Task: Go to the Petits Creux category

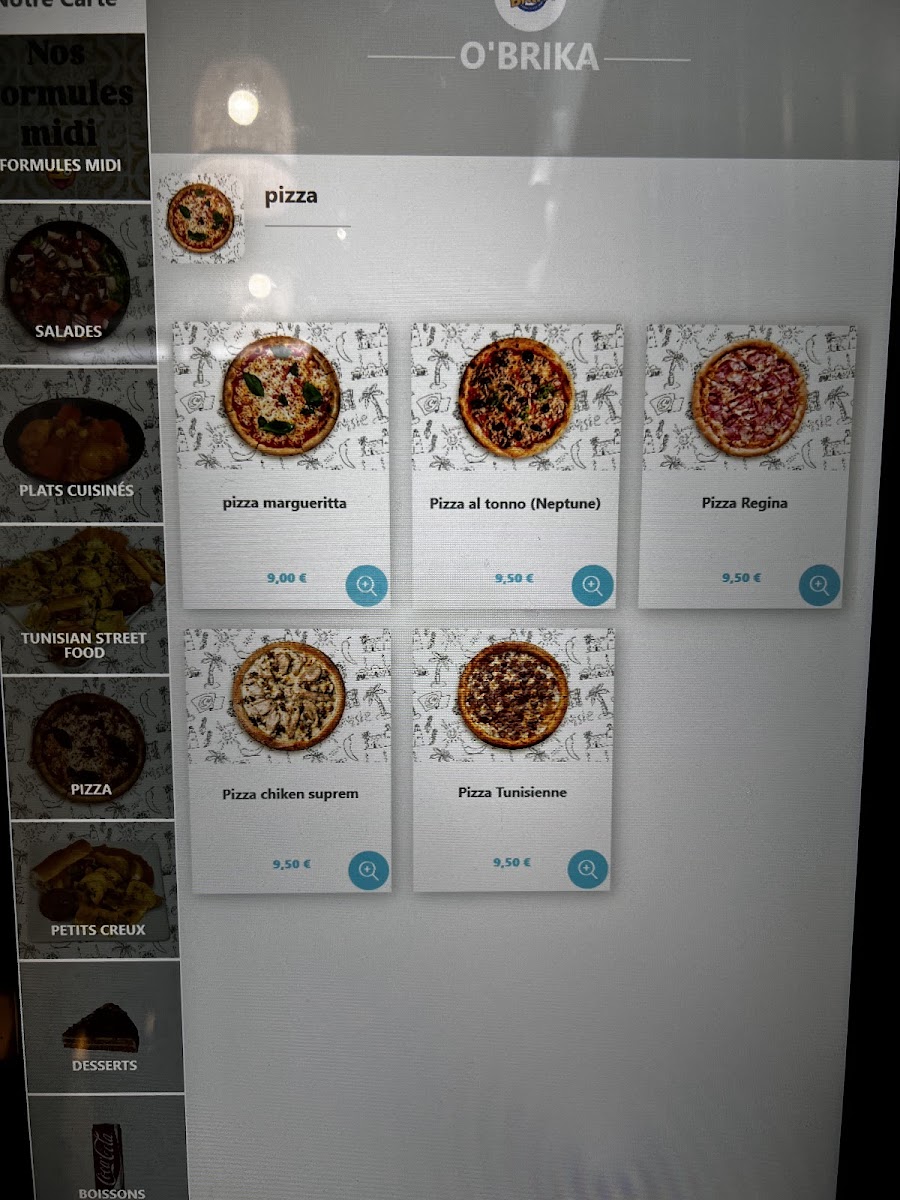Action: [96, 890]
